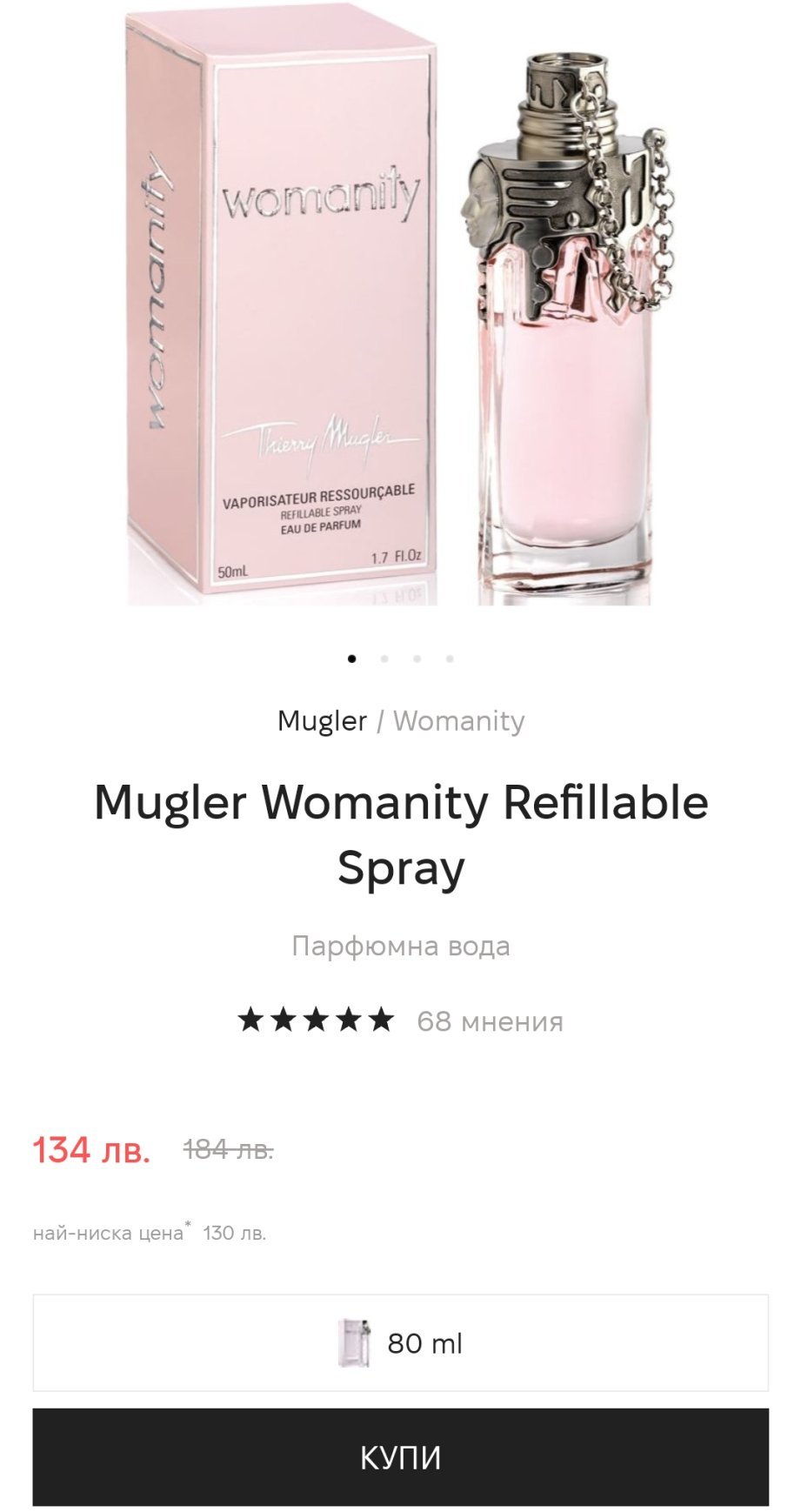801x1512 pixels.
Task: Select the 80 ml size option
Action: point(400,1342)
